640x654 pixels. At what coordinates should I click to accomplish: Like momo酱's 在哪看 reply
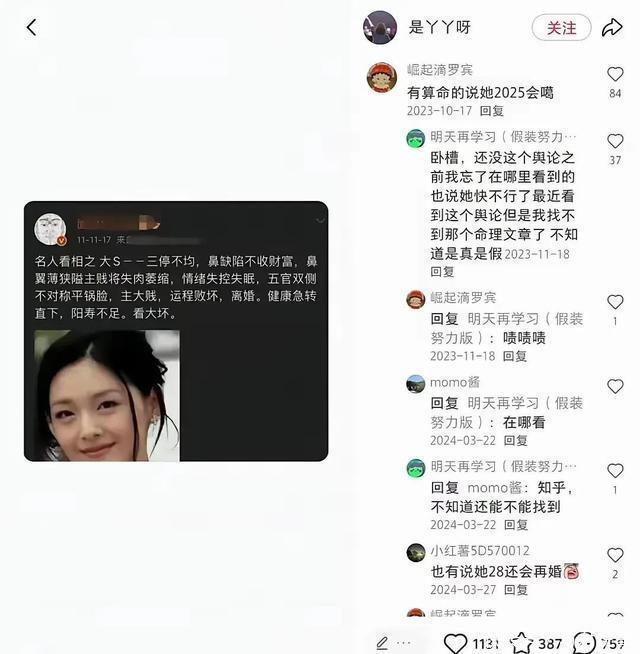[x=615, y=387]
